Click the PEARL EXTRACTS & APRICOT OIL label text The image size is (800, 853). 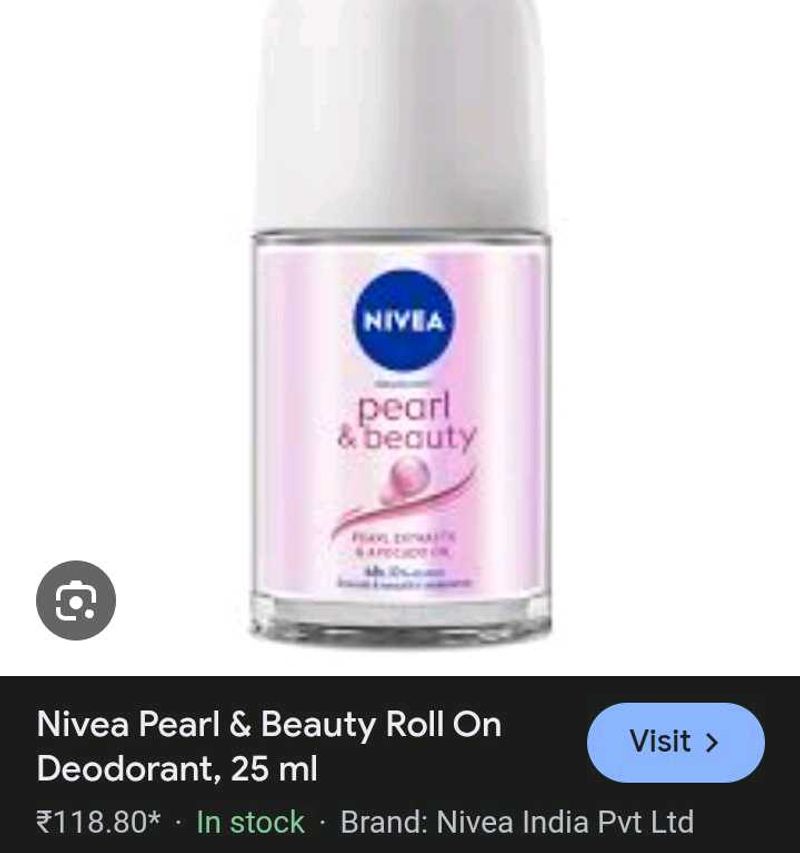403,540
